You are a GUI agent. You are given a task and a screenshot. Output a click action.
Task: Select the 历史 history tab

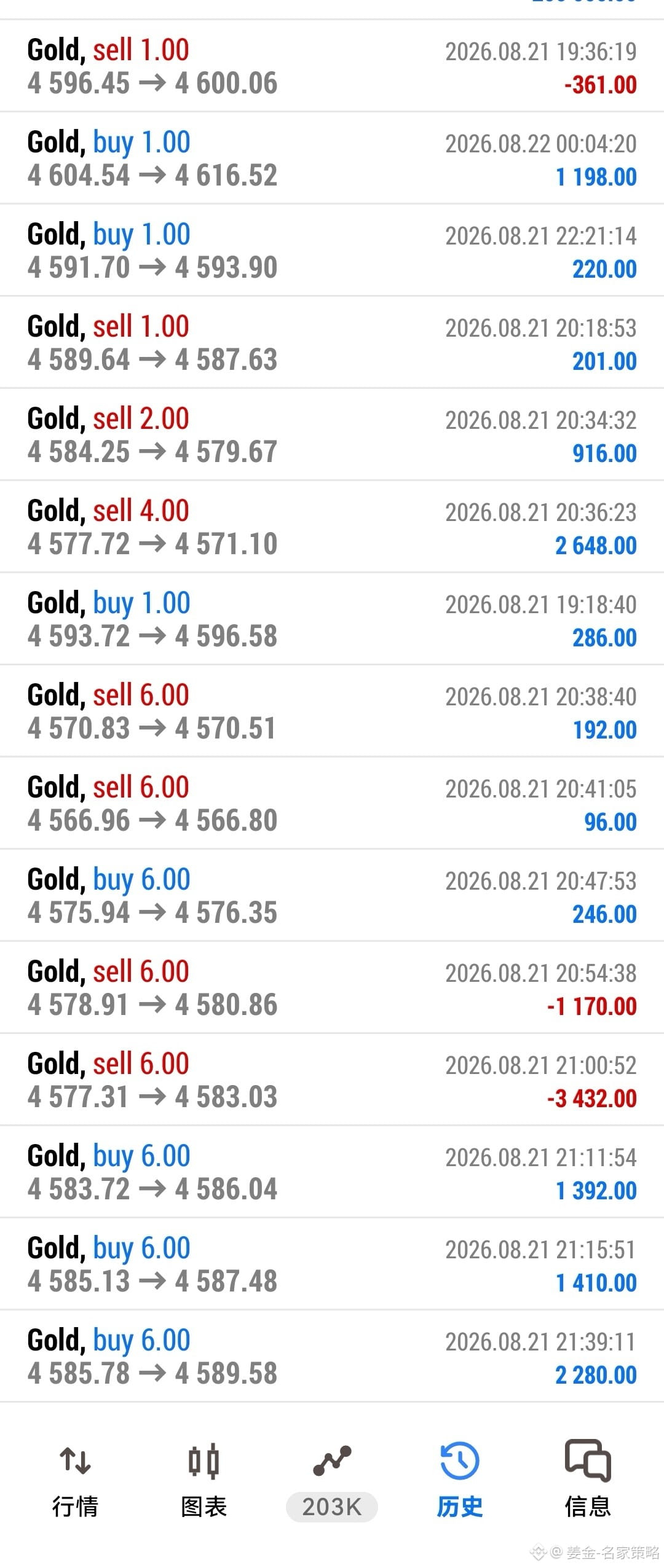pyautogui.click(x=460, y=1481)
